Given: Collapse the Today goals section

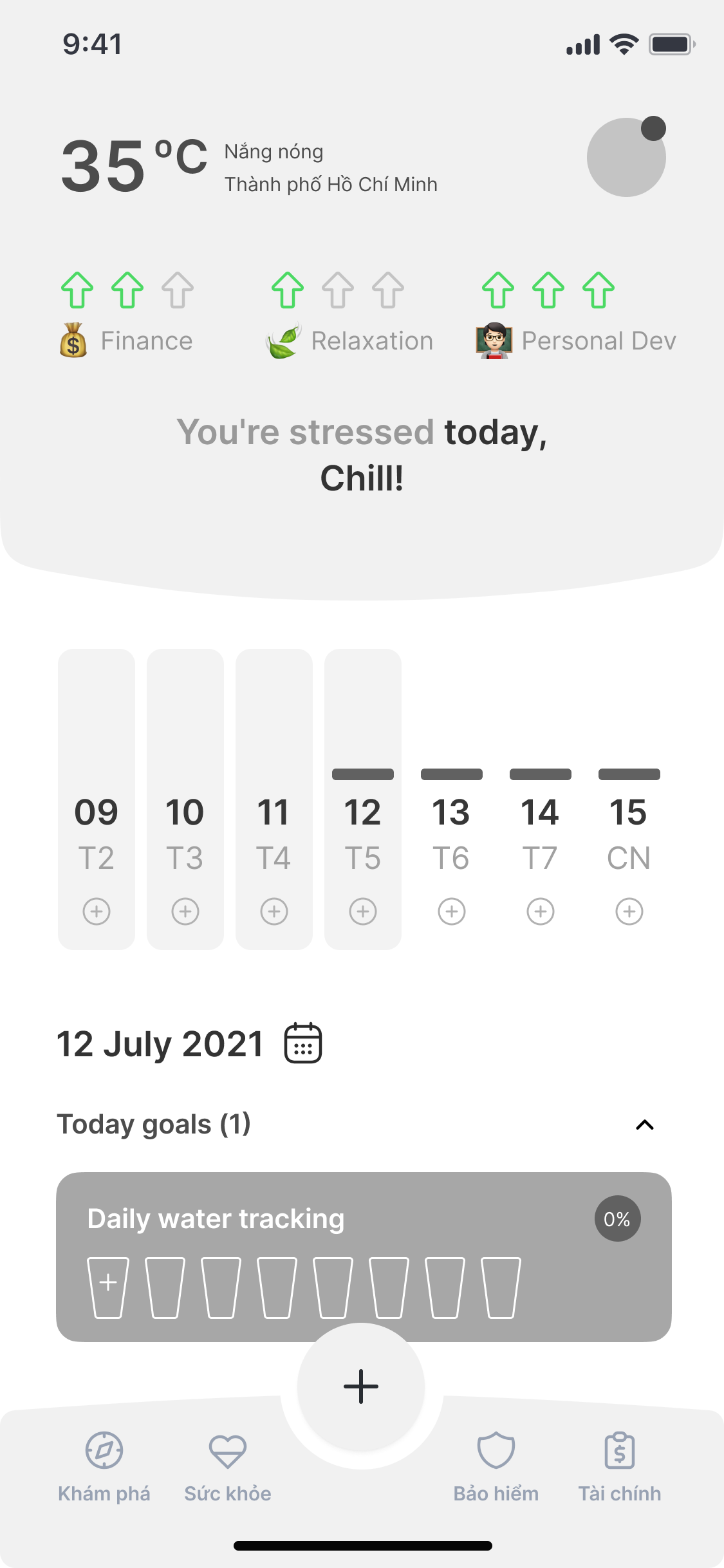Looking at the screenshot, I should [644, 1125].
